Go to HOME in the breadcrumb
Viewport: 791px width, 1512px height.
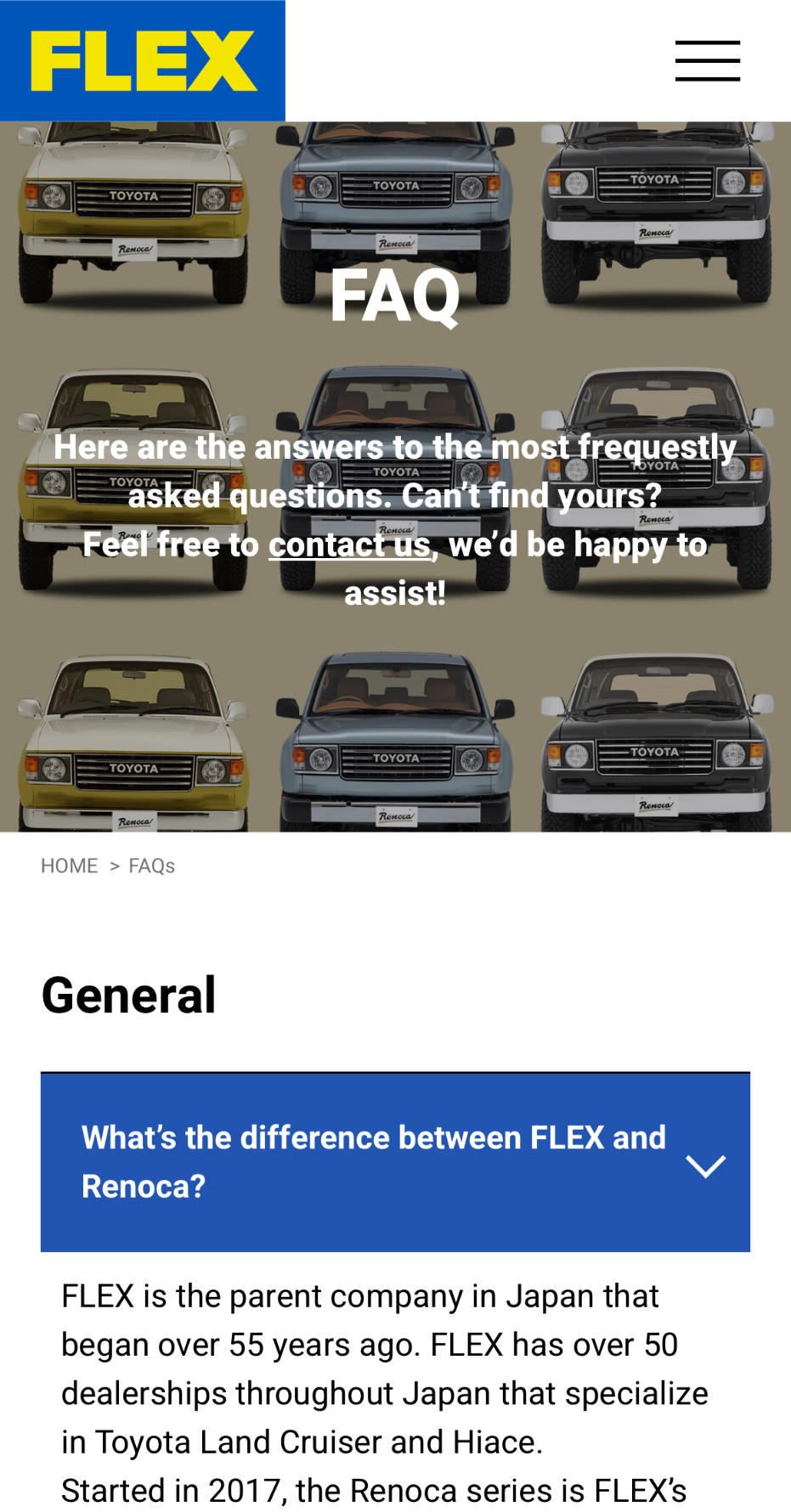pos(70,866)
